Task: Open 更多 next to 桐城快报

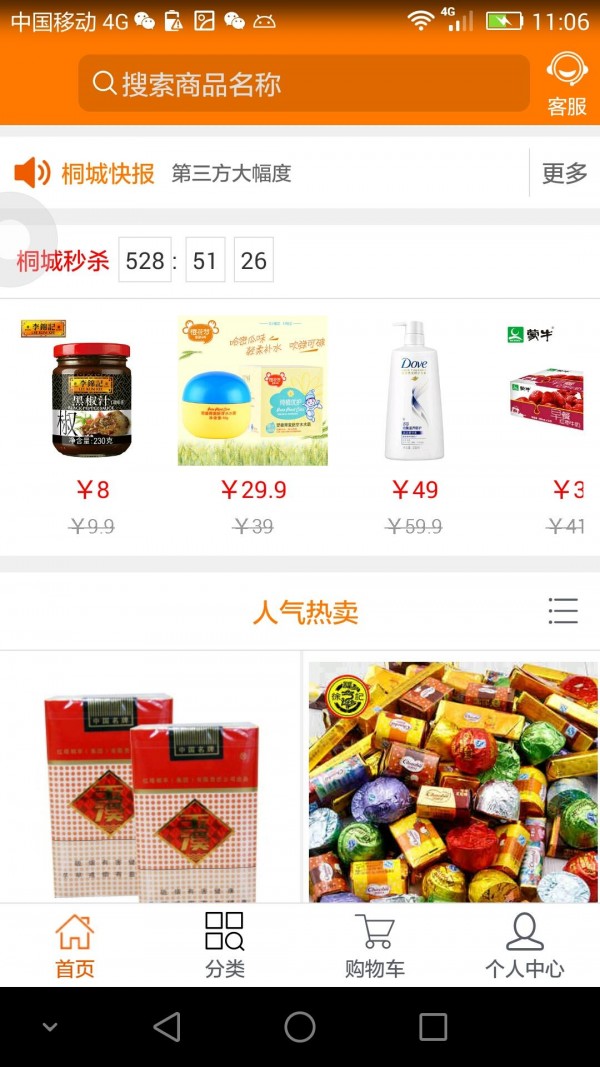Action: (564, 173)
